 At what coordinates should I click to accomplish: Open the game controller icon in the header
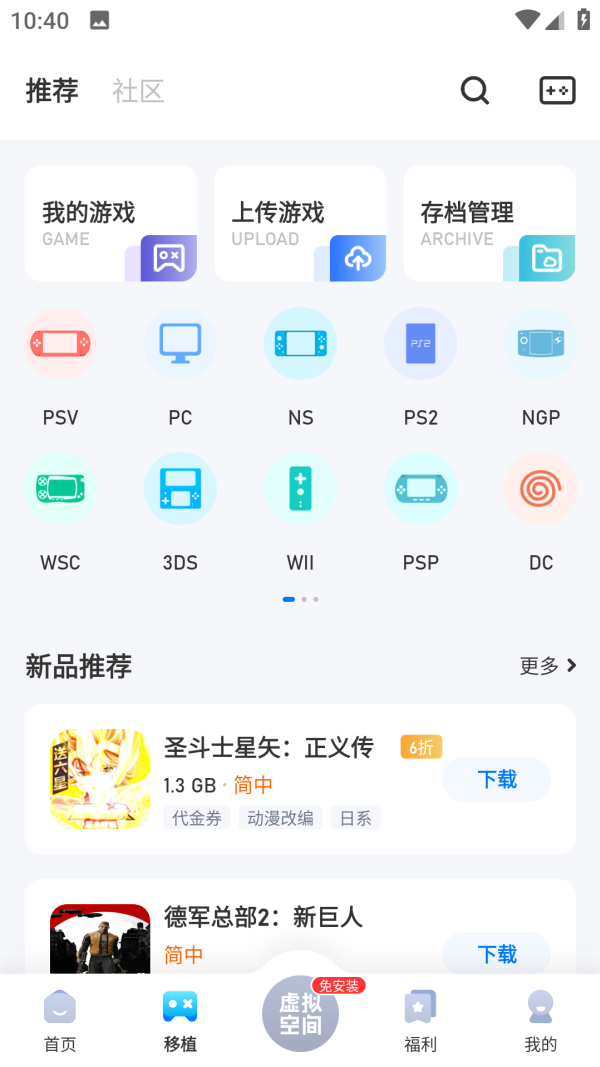pos(557,91)
